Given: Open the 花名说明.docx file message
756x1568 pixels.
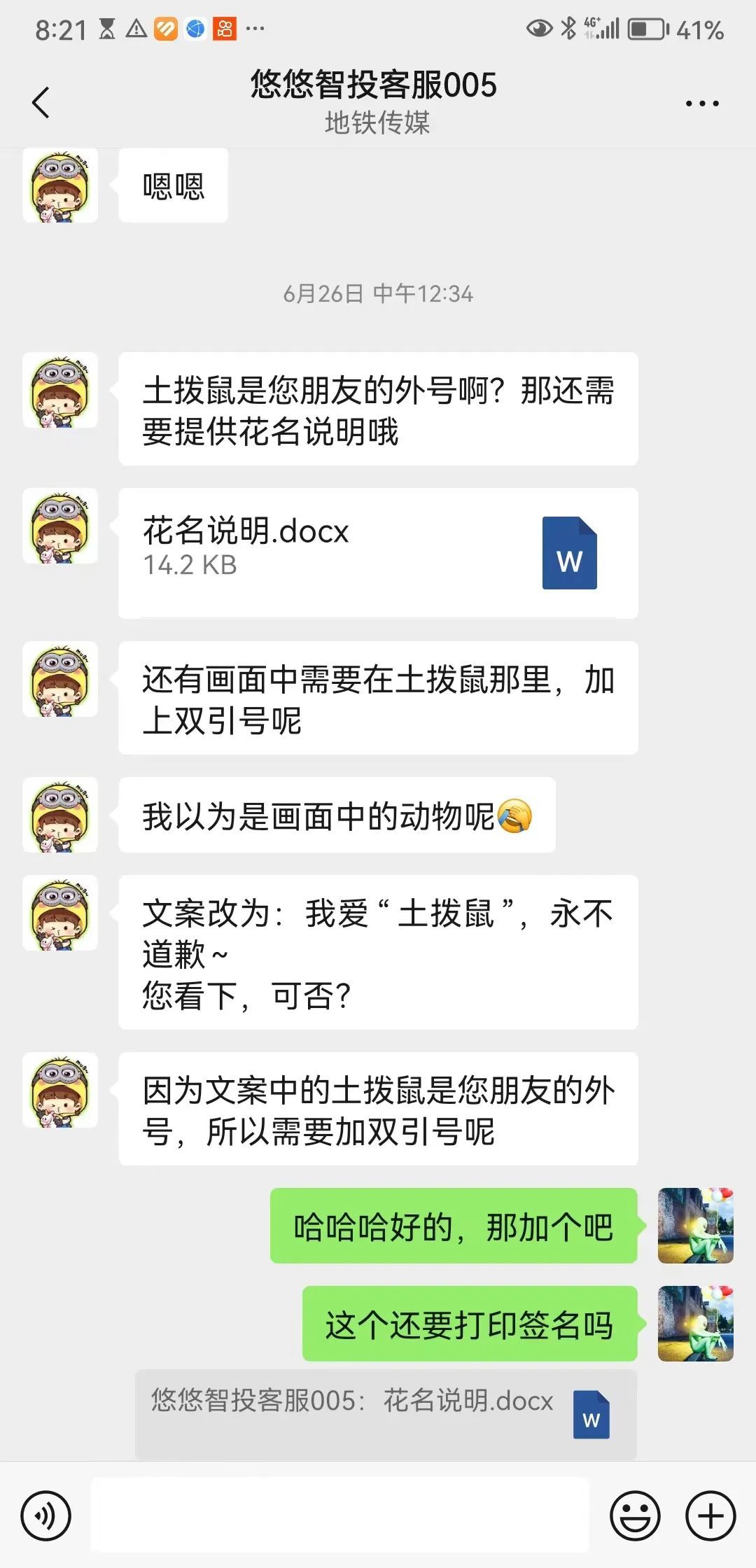Looking at the screenshot, I should (x=378, y=552).
